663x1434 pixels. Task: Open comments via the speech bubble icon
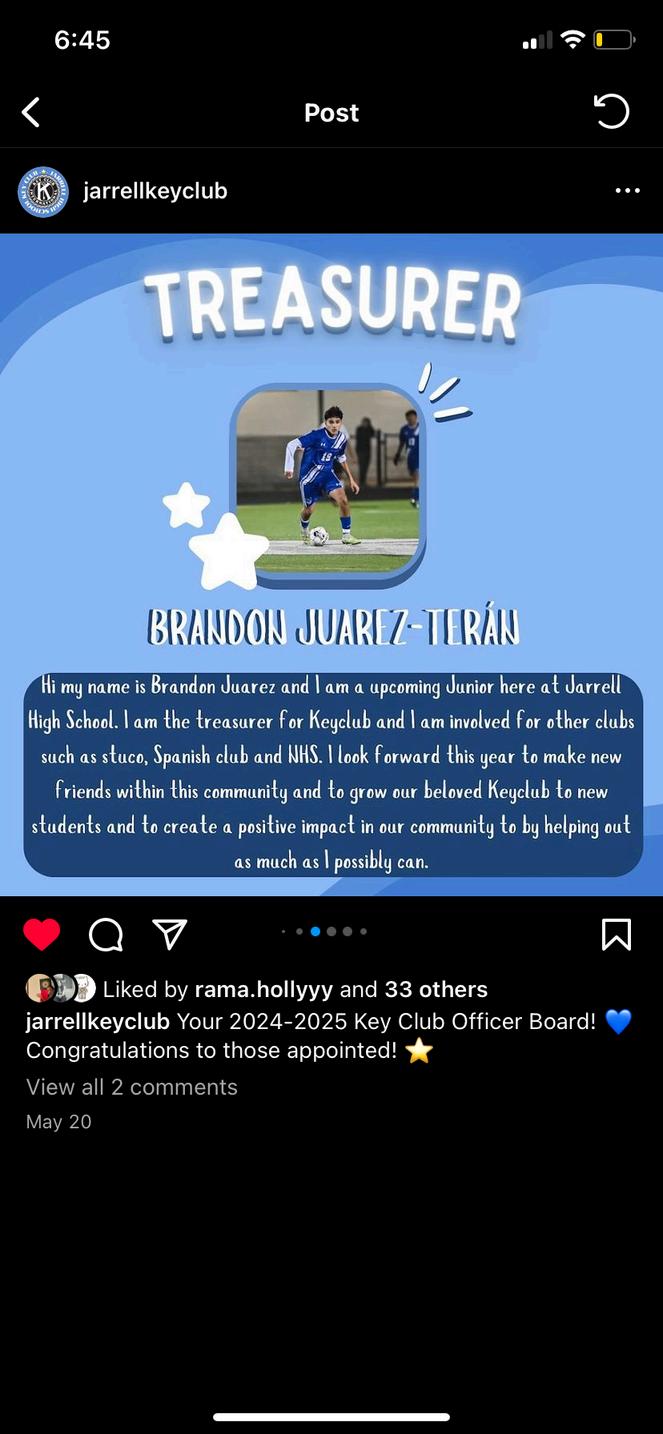pyautogui.click(x=106, y=935)
